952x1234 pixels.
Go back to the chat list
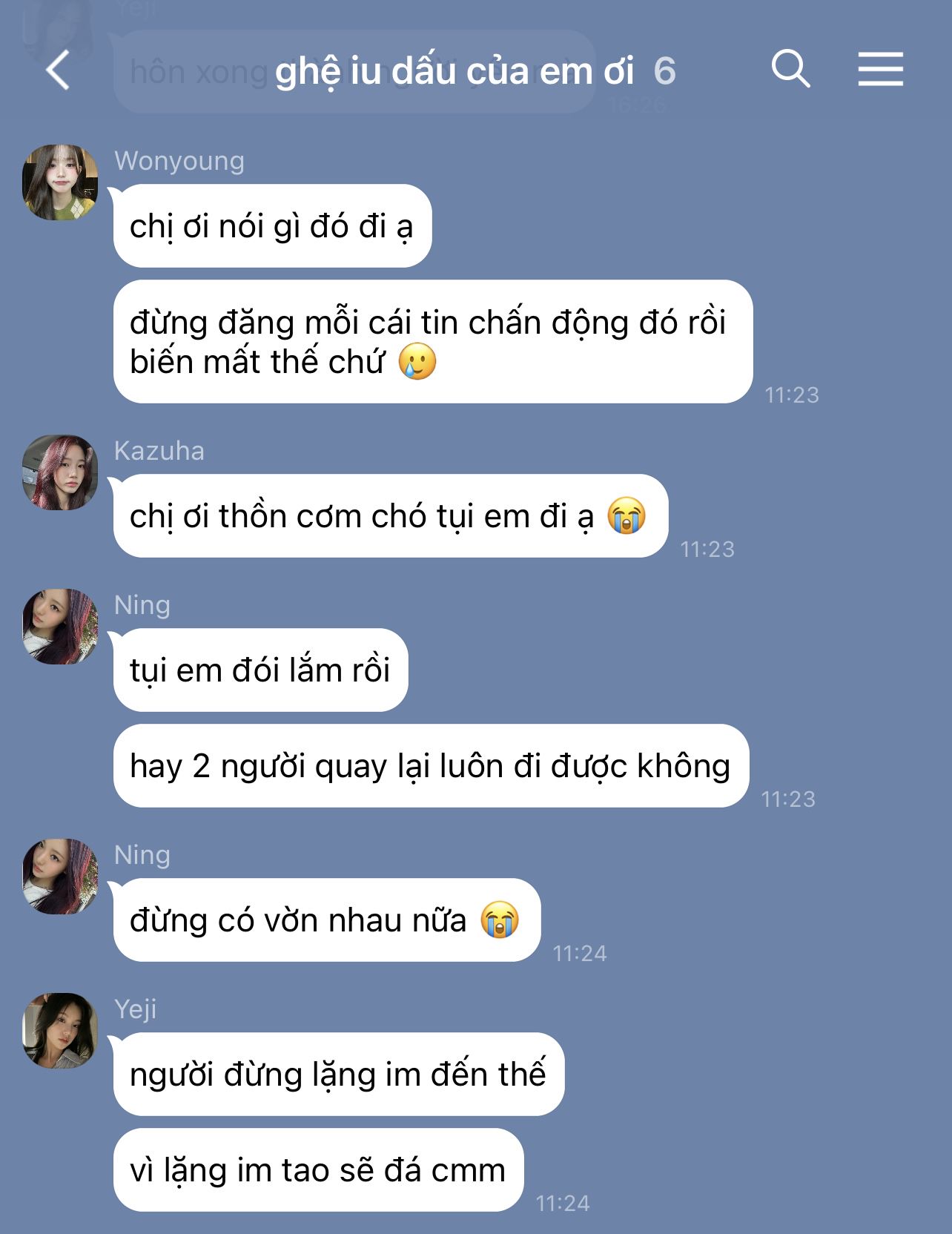(58, 70)
